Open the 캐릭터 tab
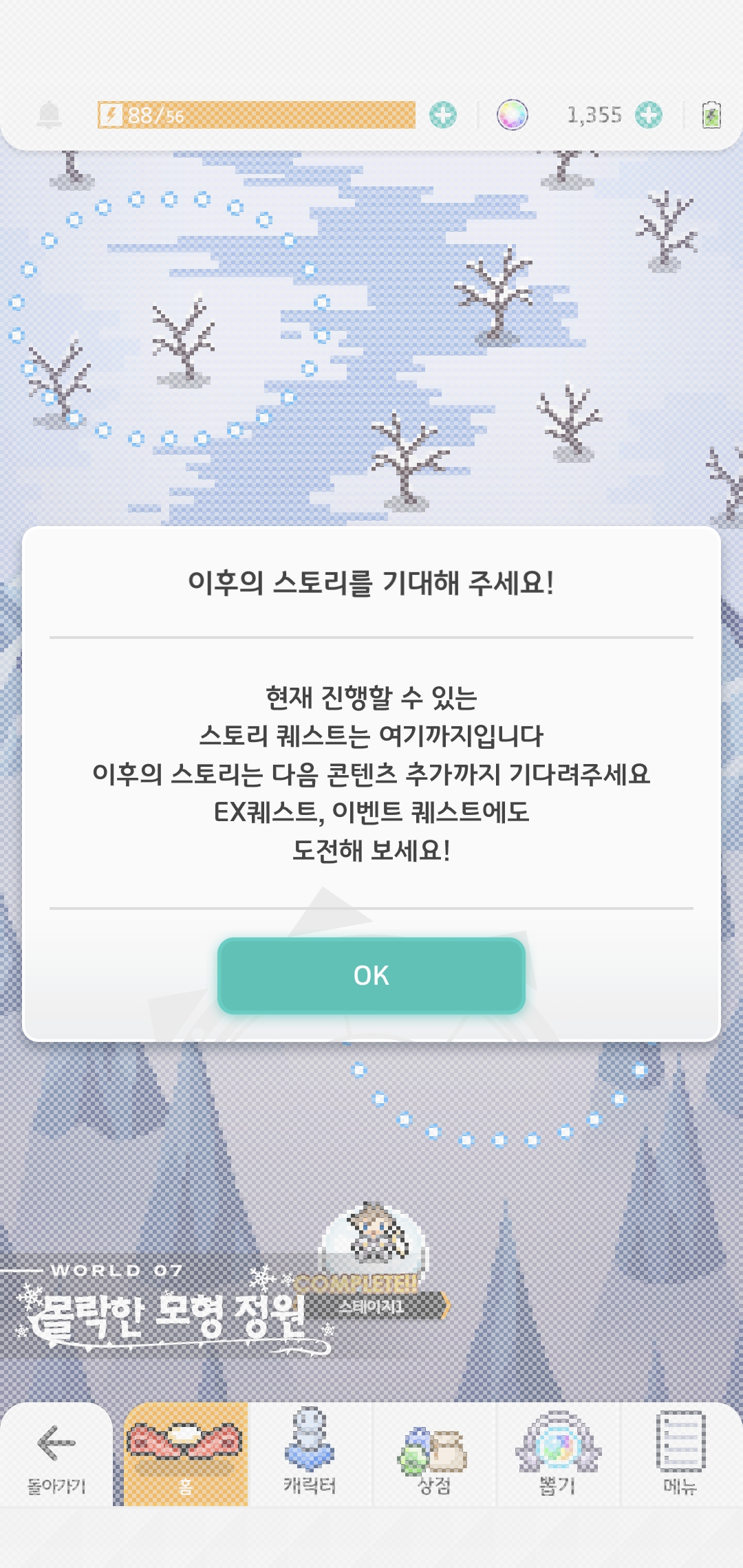This screenshot has width=743, height=1568. 310,1453
